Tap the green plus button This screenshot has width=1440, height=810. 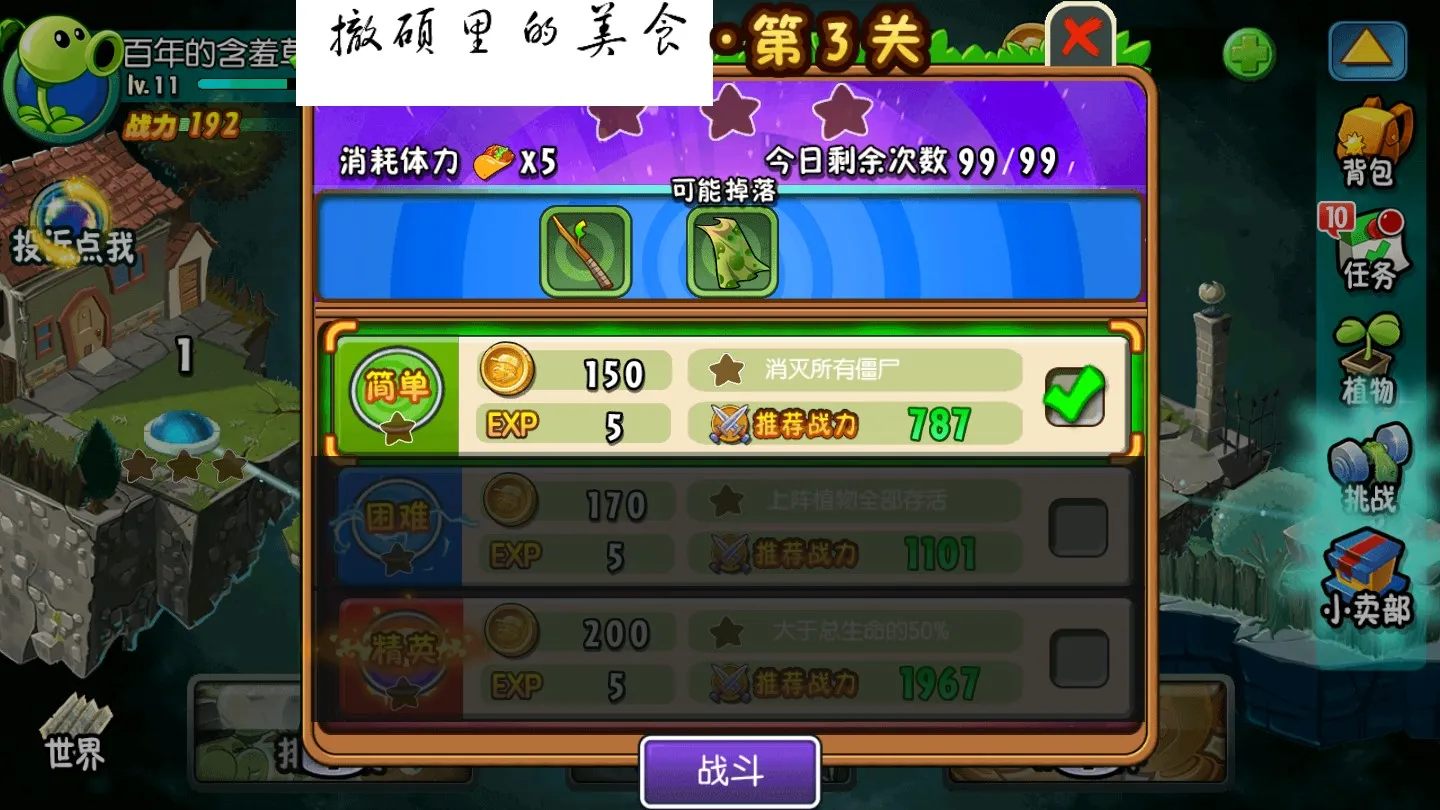coord(1249,54)
